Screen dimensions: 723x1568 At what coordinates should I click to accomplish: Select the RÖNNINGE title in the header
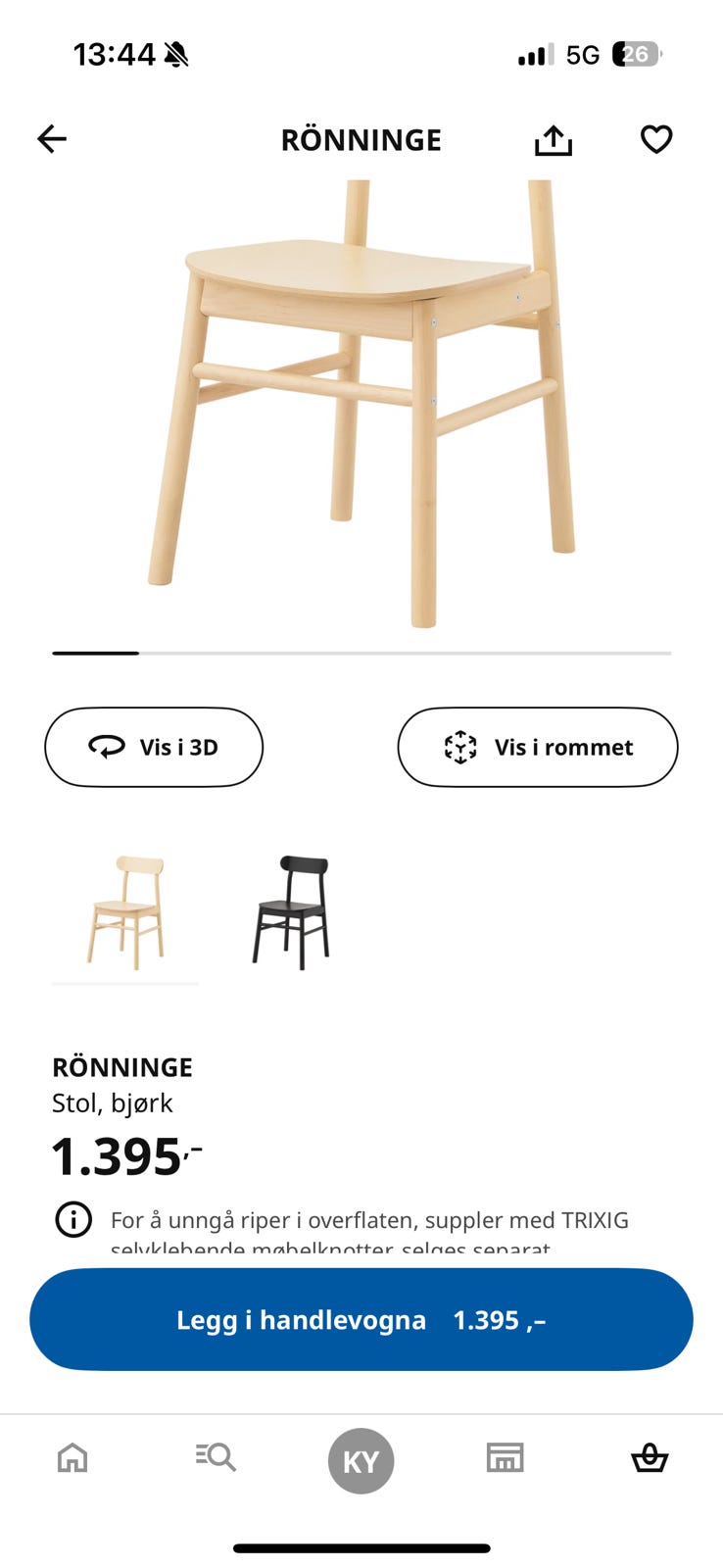361,139
